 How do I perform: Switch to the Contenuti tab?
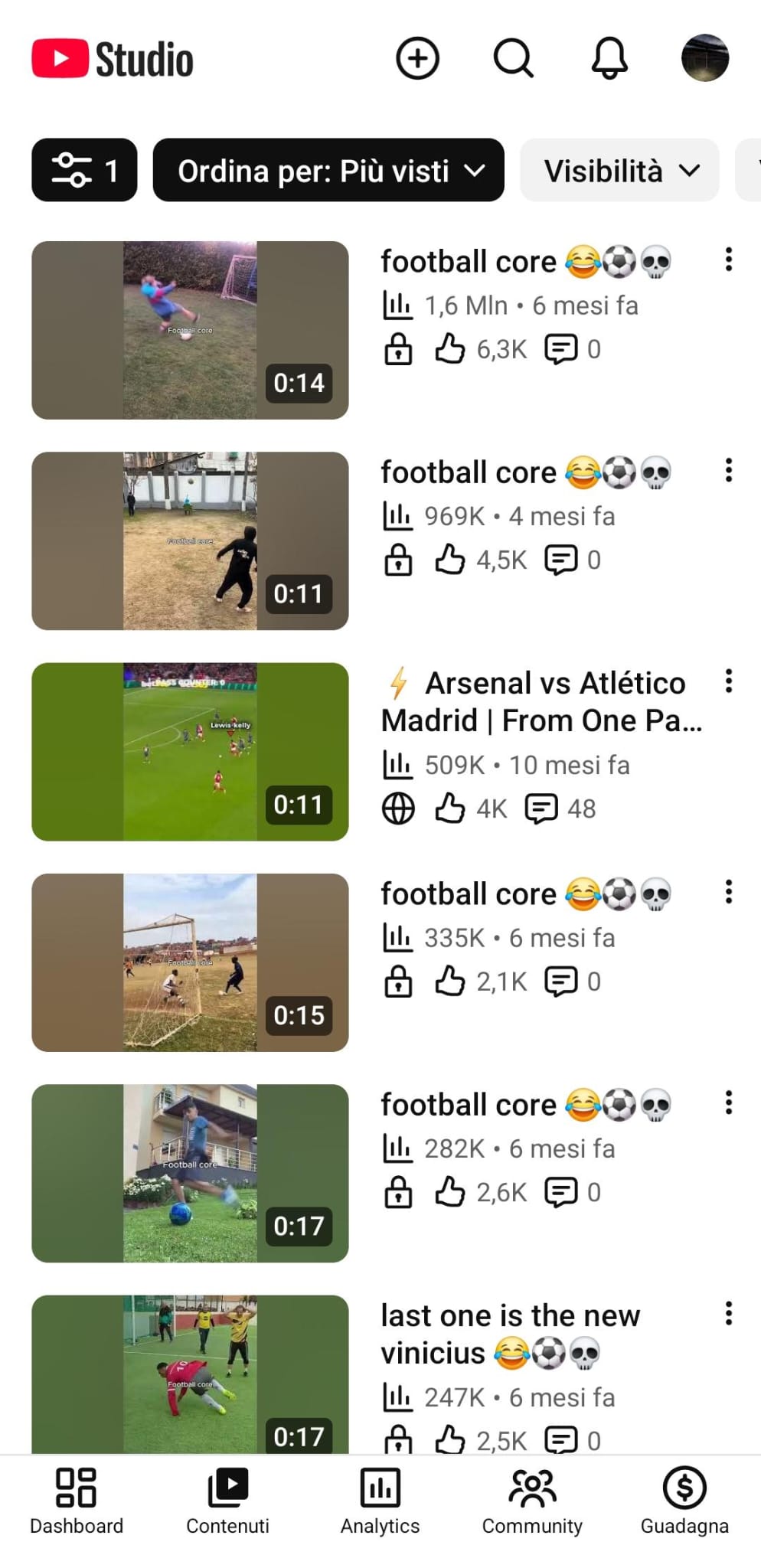point(228,1501)
